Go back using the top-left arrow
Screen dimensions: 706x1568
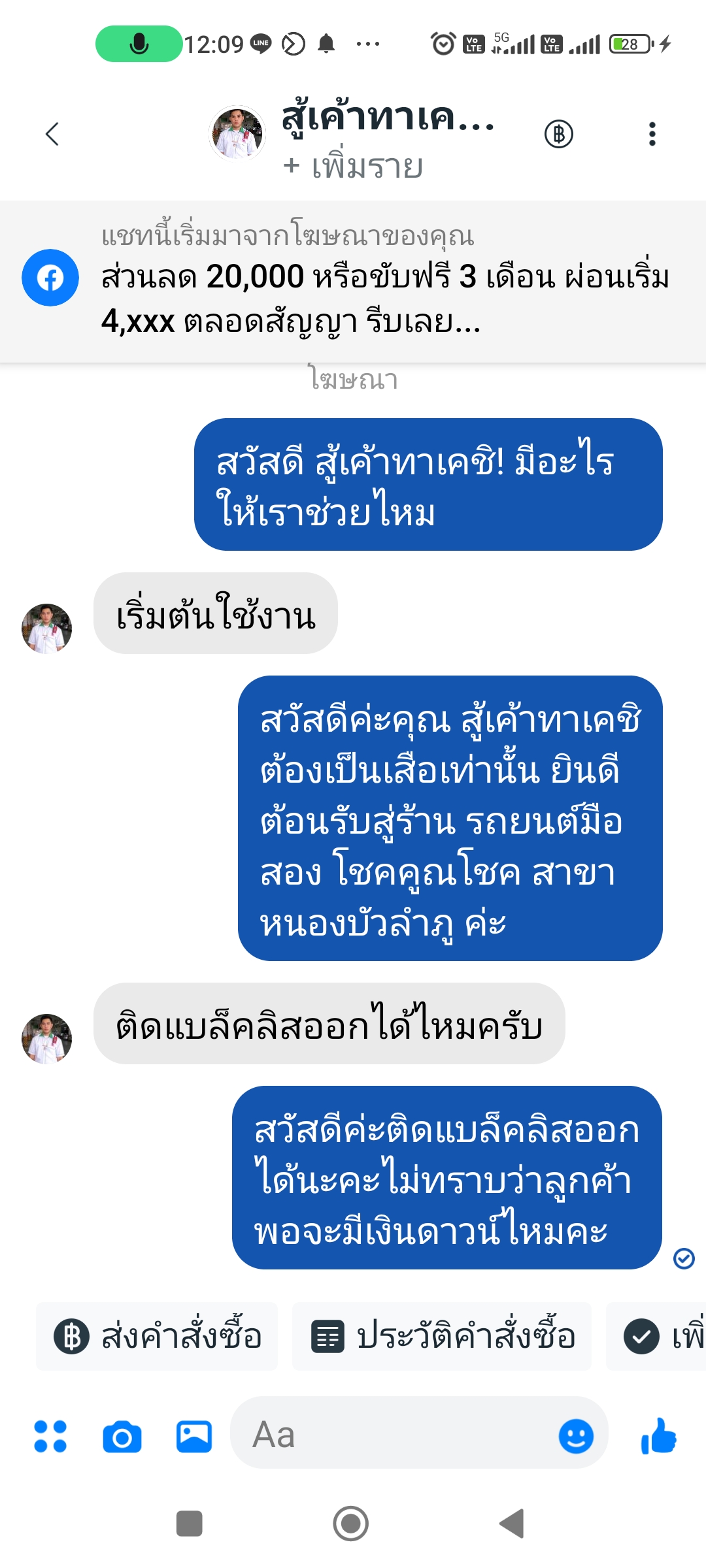click(52, 134)
